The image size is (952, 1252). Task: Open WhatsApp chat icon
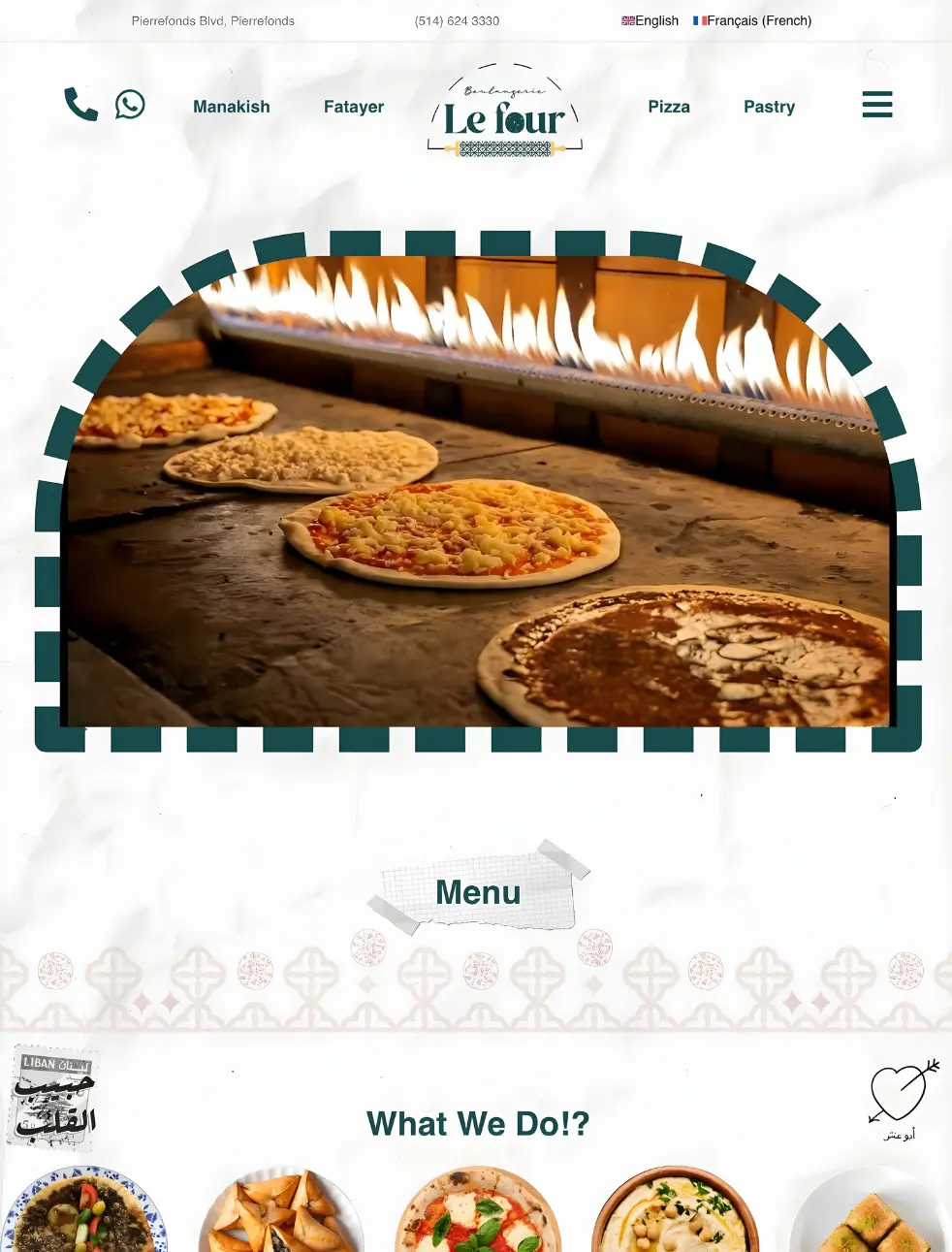130,104
